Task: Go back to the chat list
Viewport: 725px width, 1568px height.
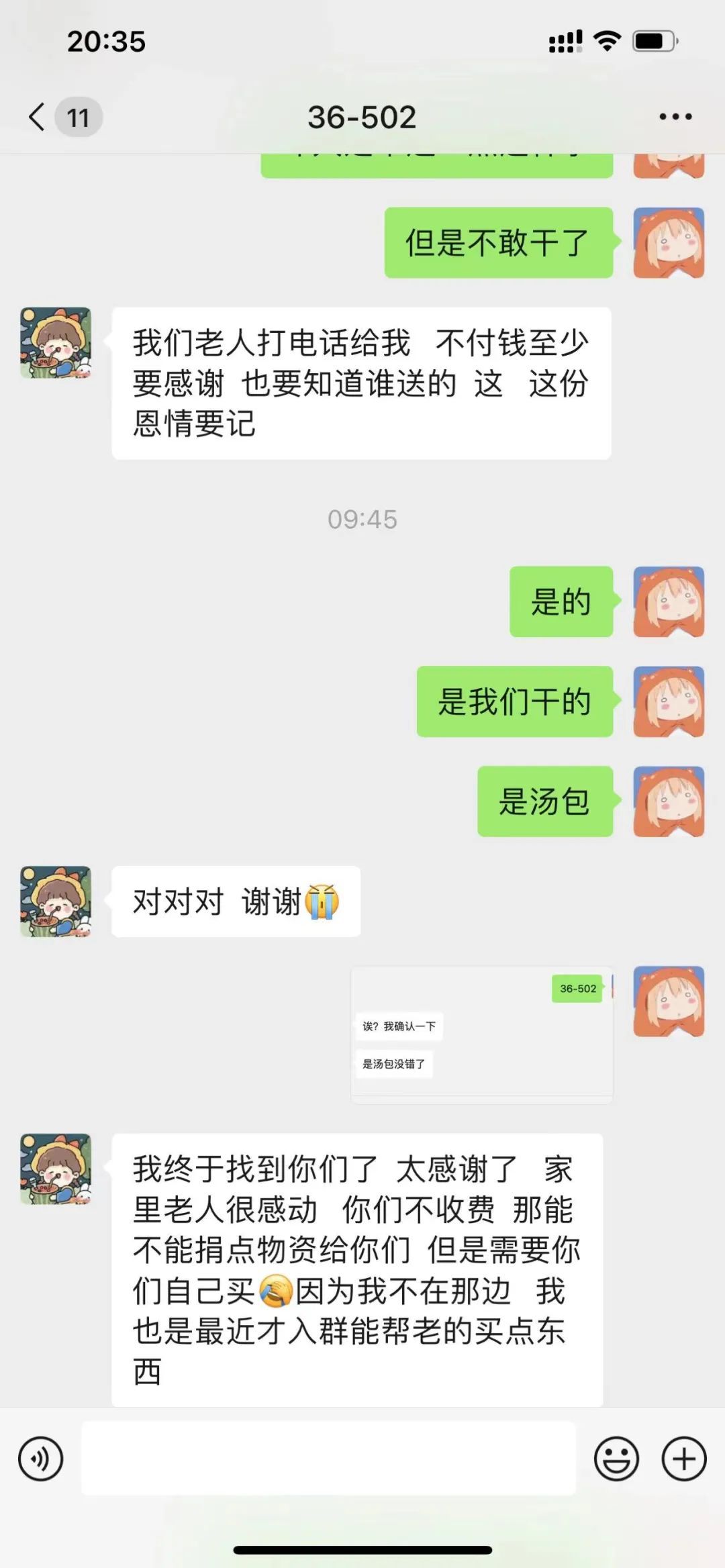Action: pyautogui.click(x=38, y=117)
